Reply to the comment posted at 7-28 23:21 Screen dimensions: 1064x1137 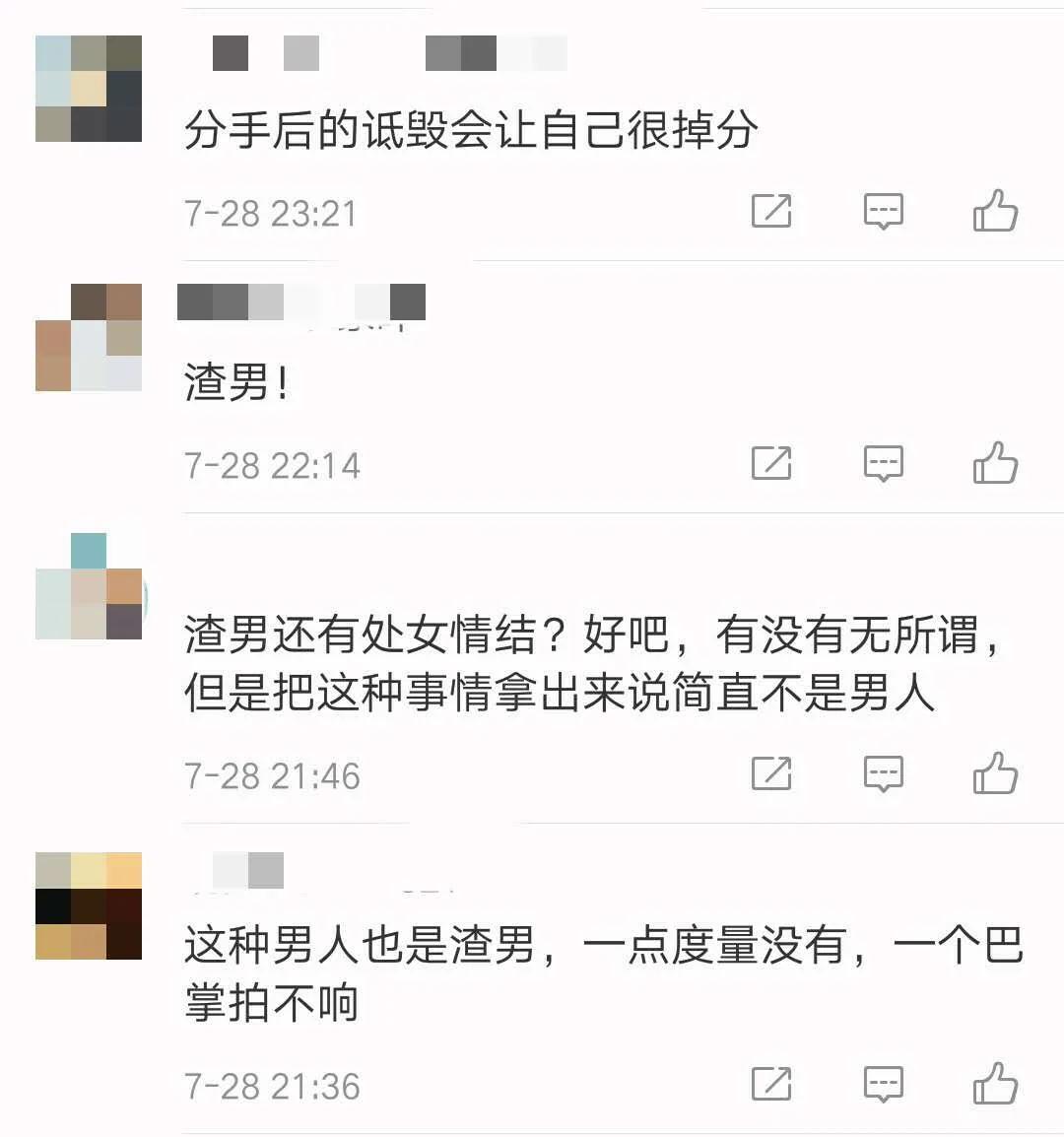click(883, 211)
